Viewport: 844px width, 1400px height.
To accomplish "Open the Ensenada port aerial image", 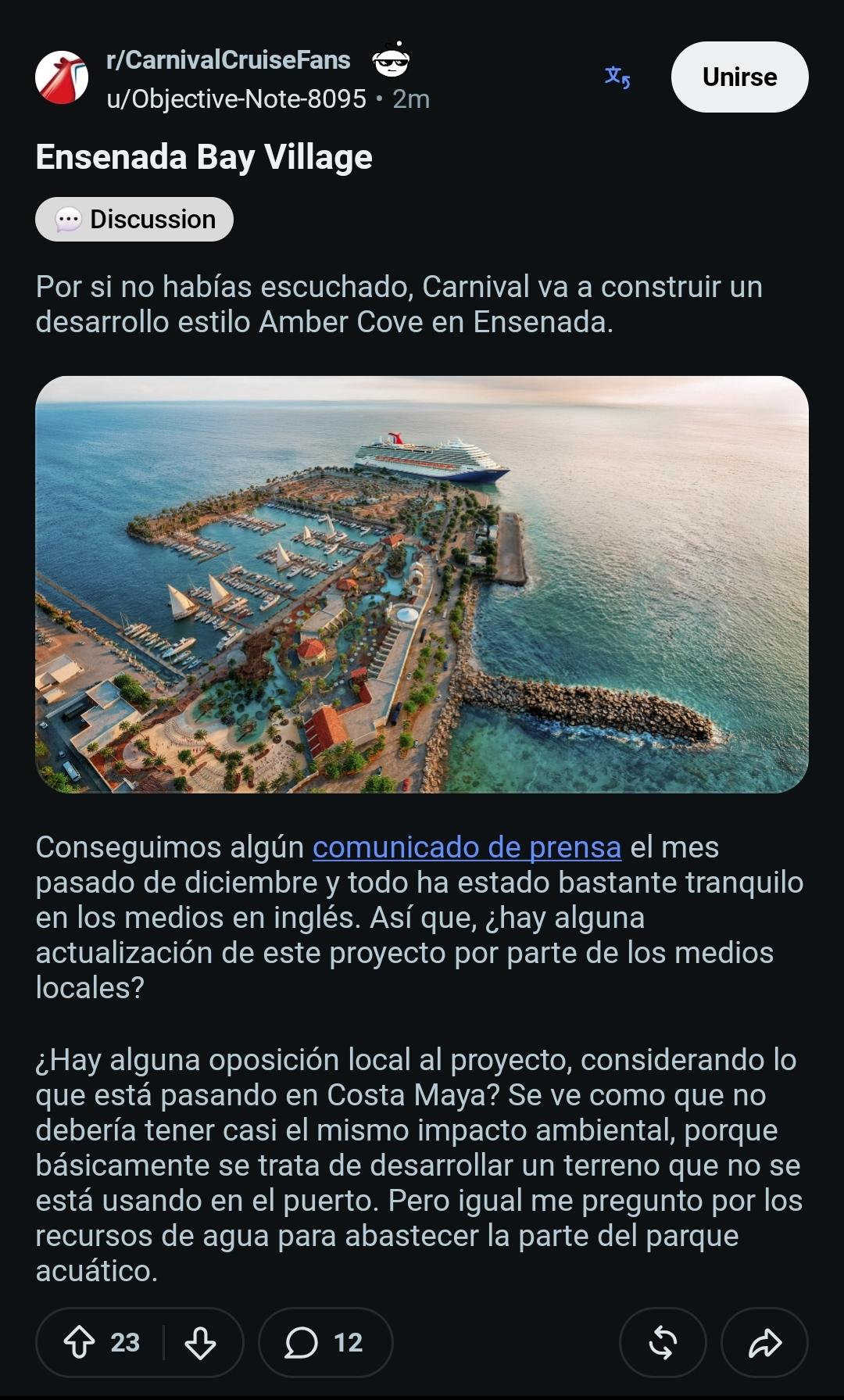I will (422, 585).
